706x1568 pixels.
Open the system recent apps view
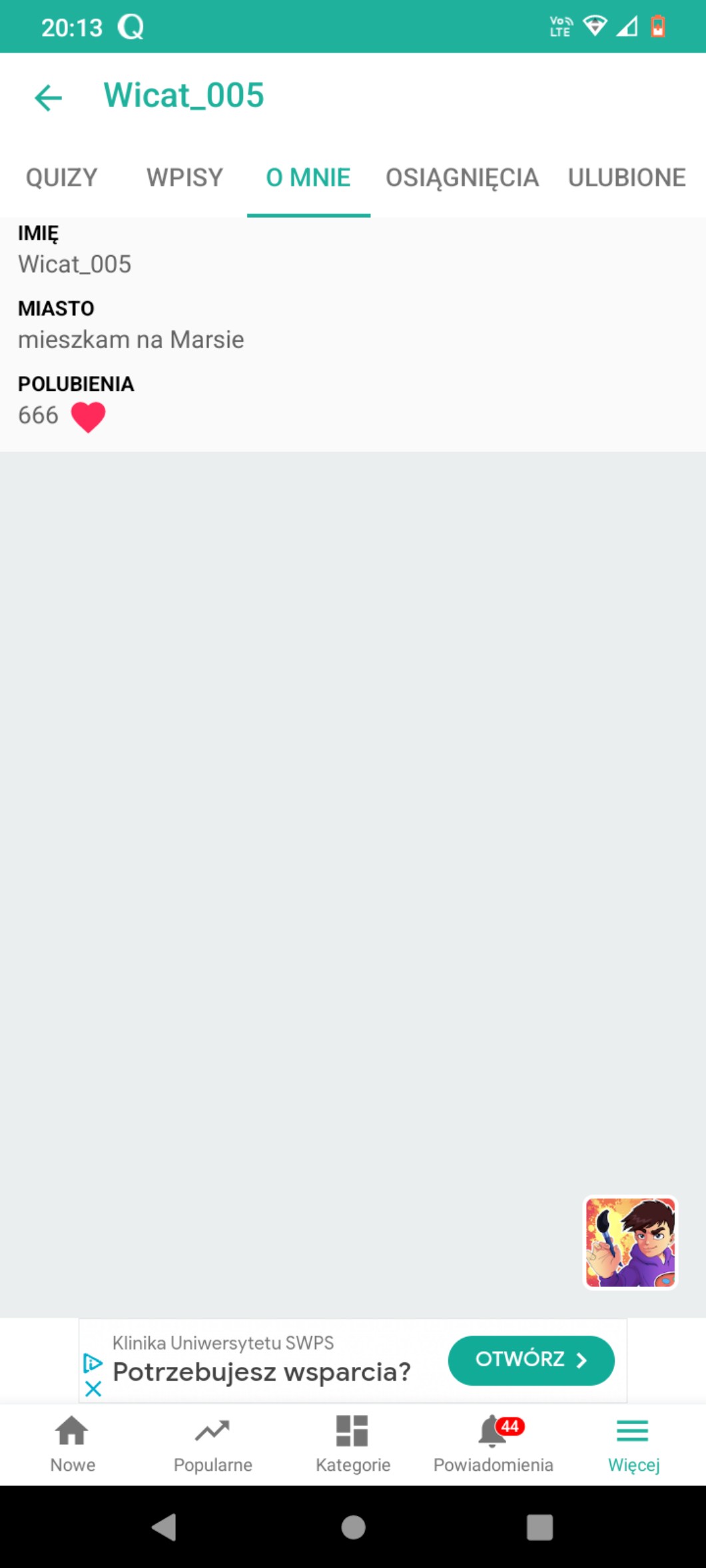[539, 1527]
